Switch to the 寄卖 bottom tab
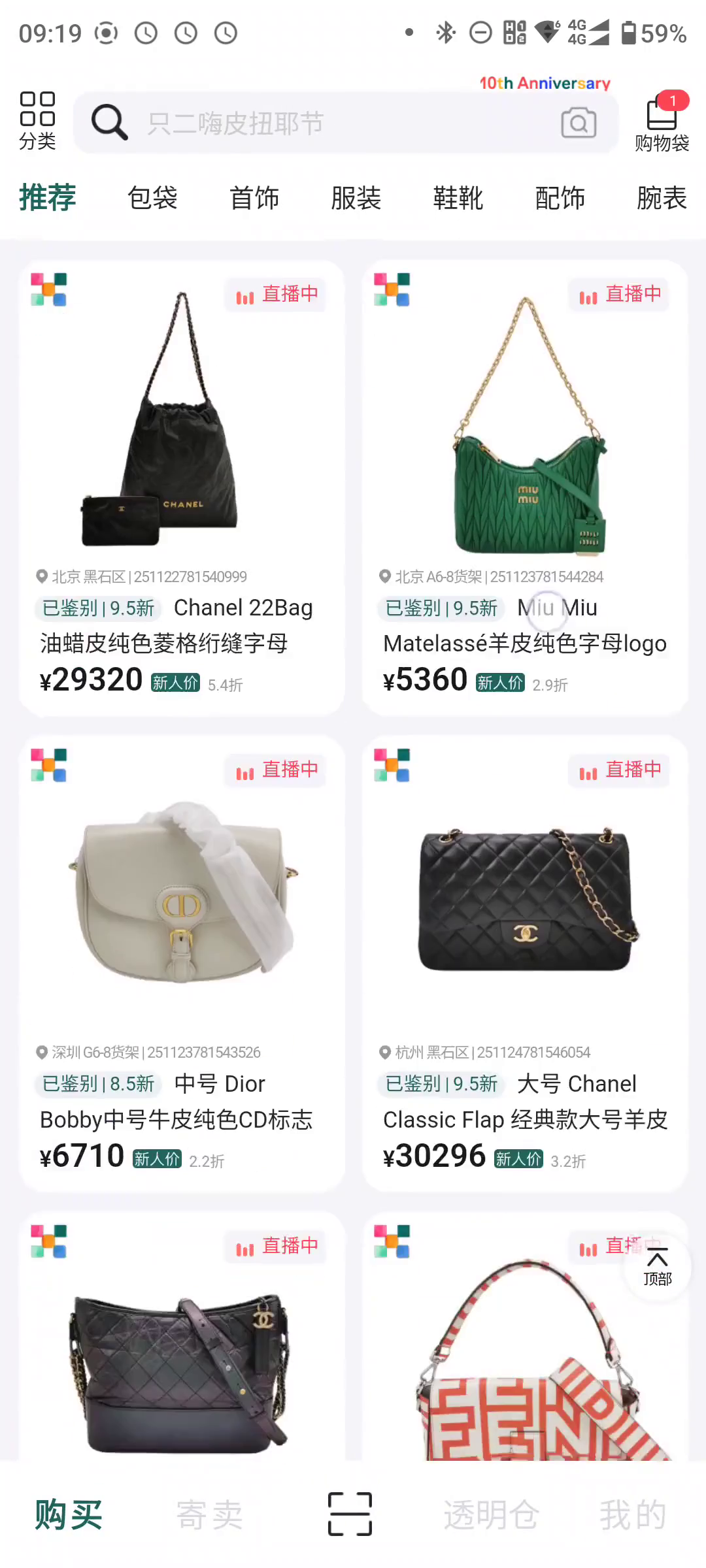This screenshot has height=1568, width=706. 210,1514
